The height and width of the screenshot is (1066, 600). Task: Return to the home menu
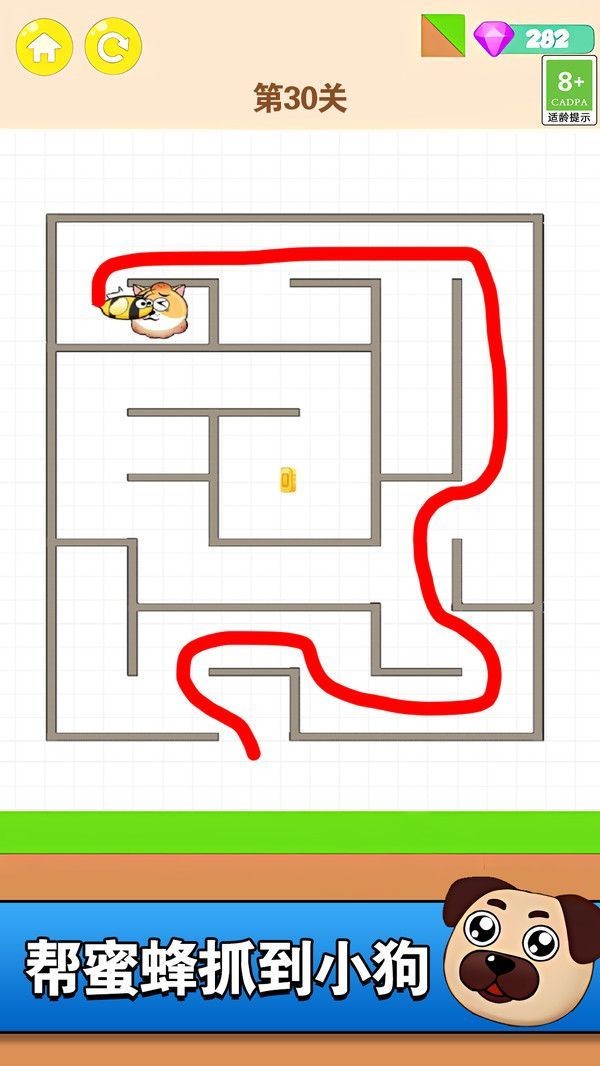[44, 47]
